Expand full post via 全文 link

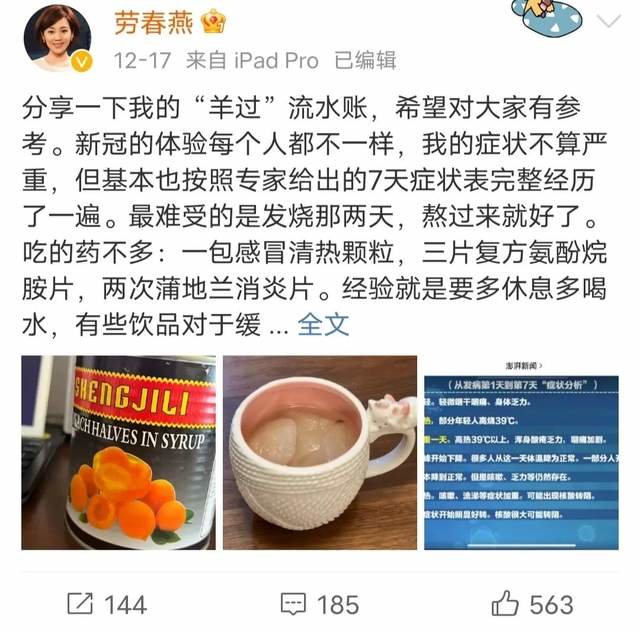pyautogui.click(x=324, y=325)
